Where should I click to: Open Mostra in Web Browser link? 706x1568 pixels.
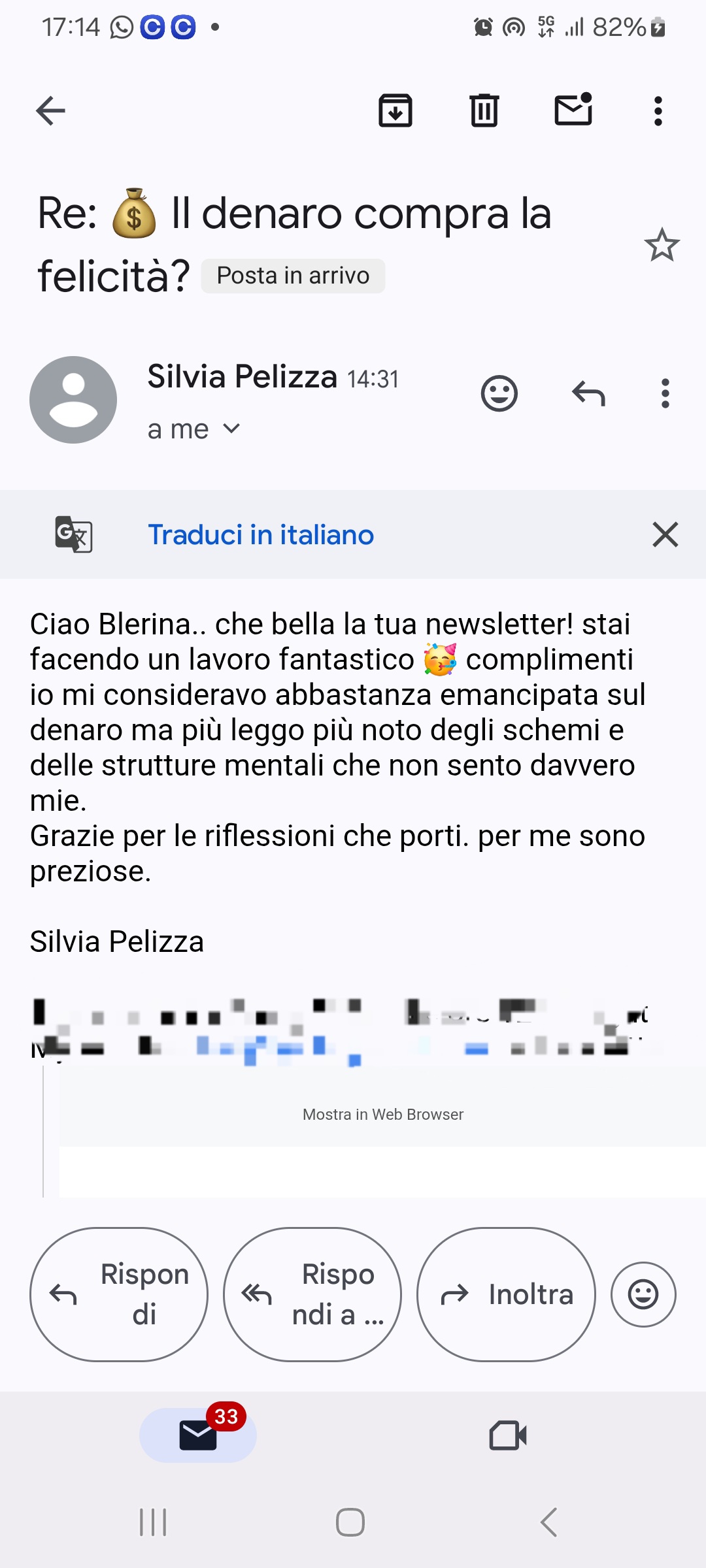pos(382,1115)
